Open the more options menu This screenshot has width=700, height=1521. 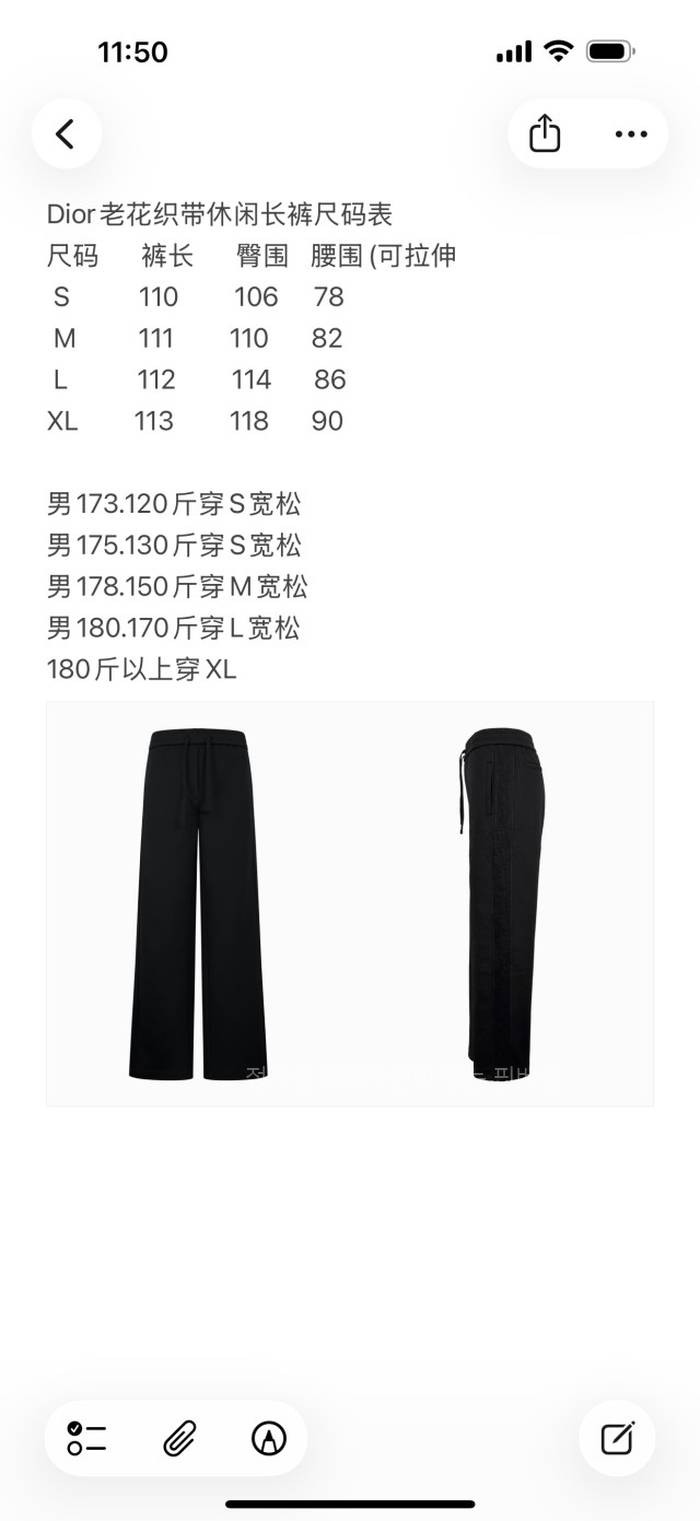631,134
